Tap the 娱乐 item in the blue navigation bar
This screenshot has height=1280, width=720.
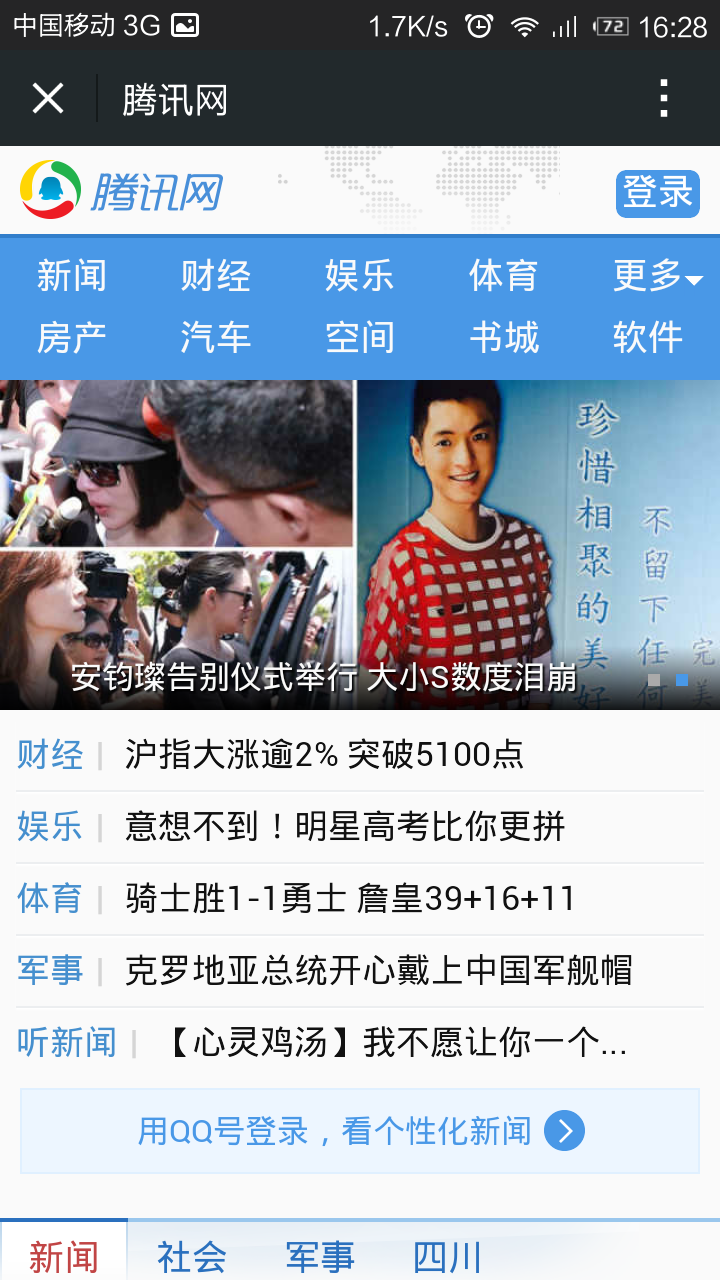[360, 277]
